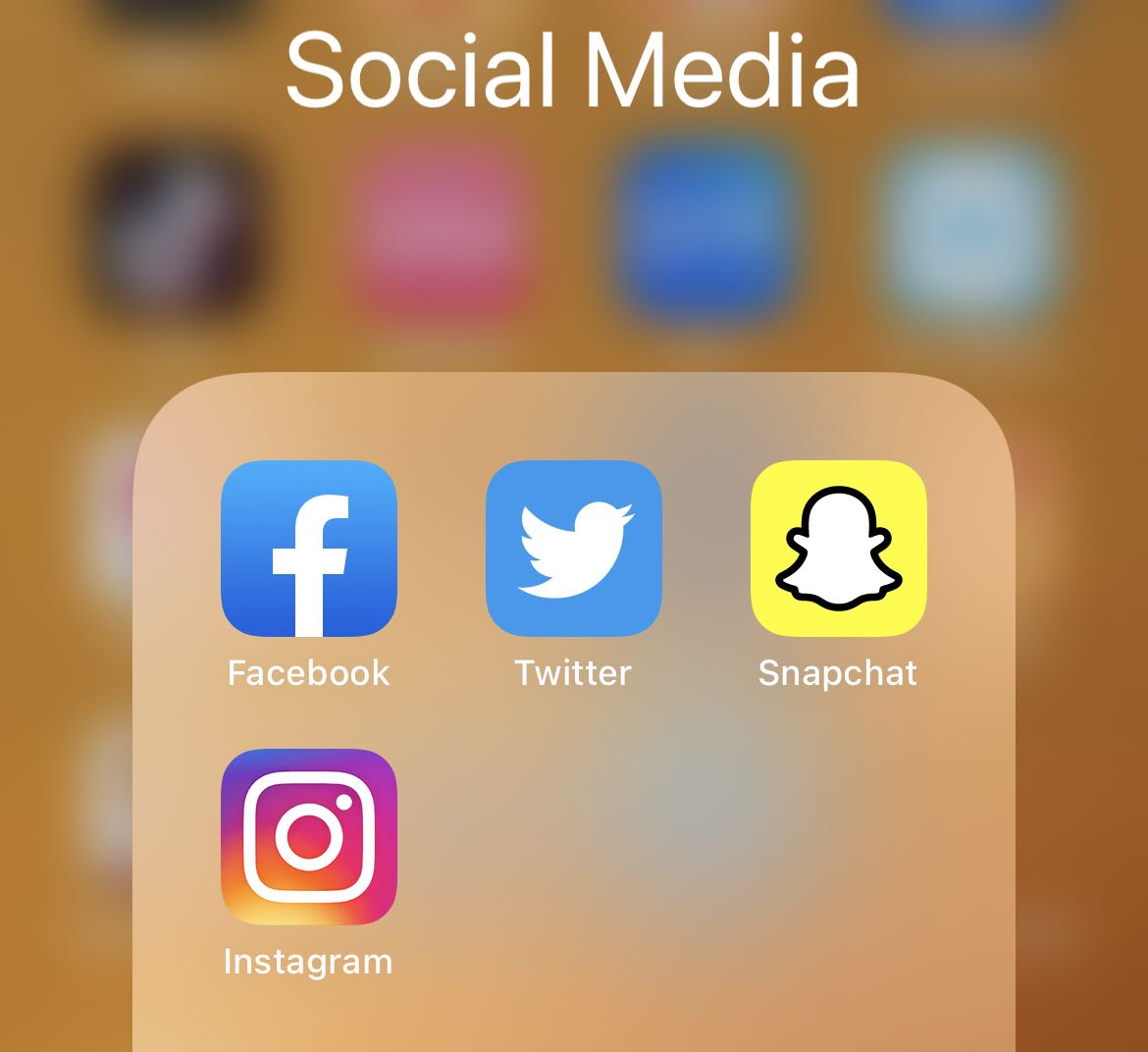Image resolution: width=1148 pixels, height=1052 pixels.
Task: Open the Snapchat app
Action: [838, 549]
